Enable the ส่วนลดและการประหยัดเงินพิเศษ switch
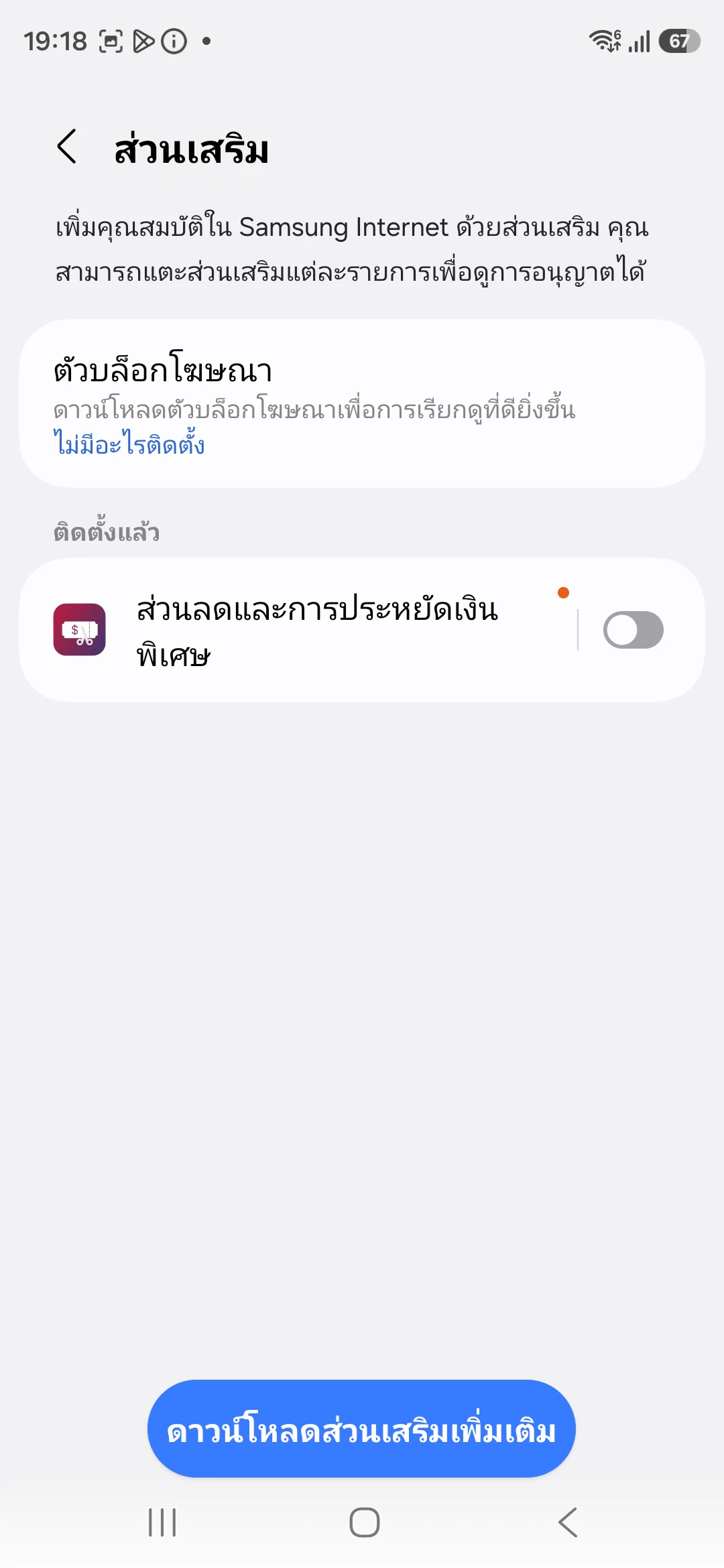The width and height of the screenshot is (724, 1568). [633, 630]
